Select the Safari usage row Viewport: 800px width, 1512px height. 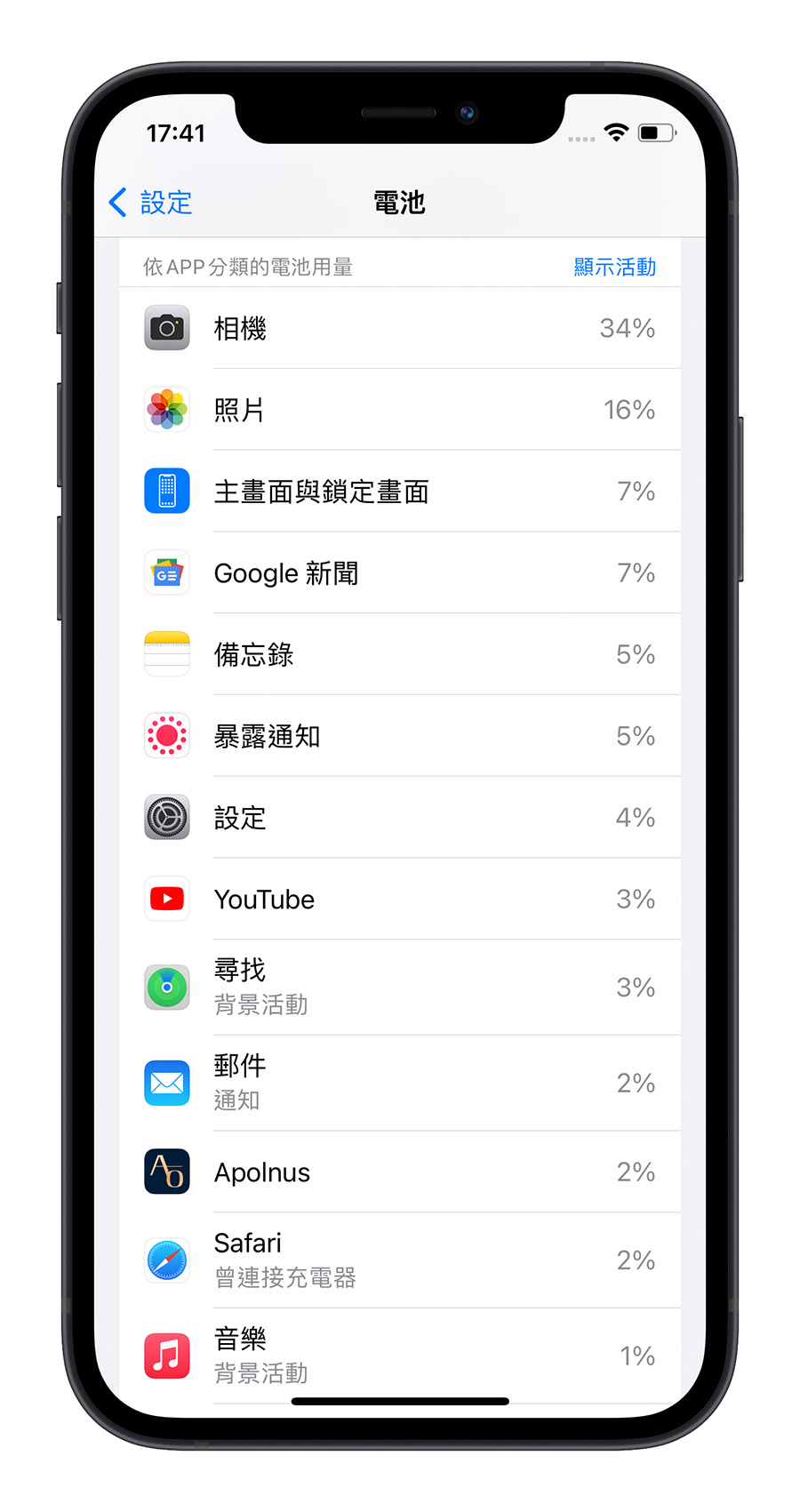400,1260
